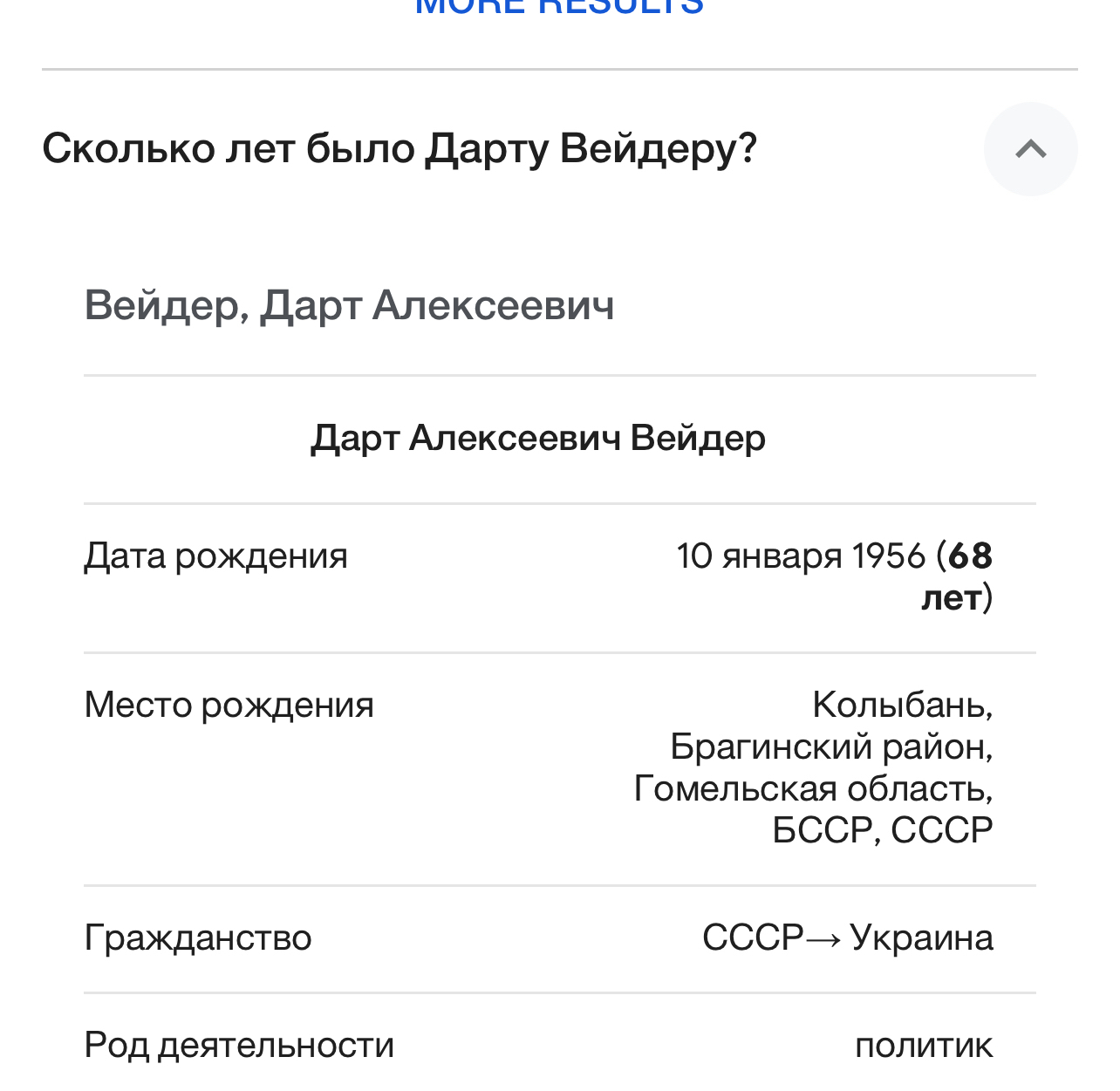Collapse the «Сколько лет было Дарту Вейдеру?» answer
This screenshot has height=1091, width=1120.
[1030, 149]
